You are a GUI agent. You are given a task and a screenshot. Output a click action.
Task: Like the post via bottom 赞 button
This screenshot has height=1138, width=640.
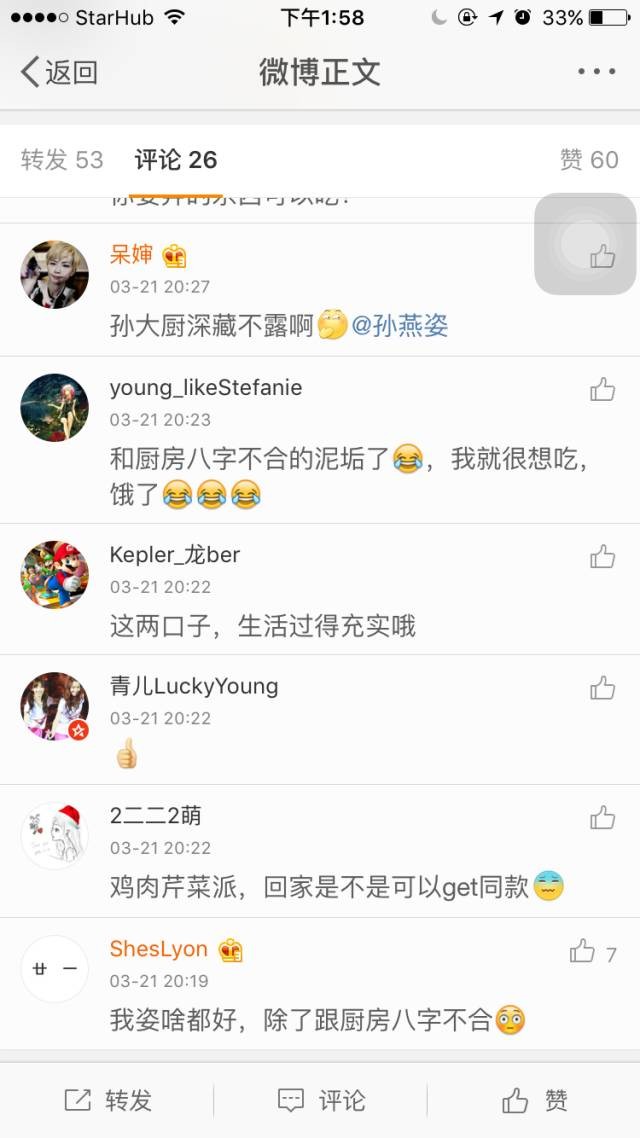pyautogui.click(x=534, y=1100)
